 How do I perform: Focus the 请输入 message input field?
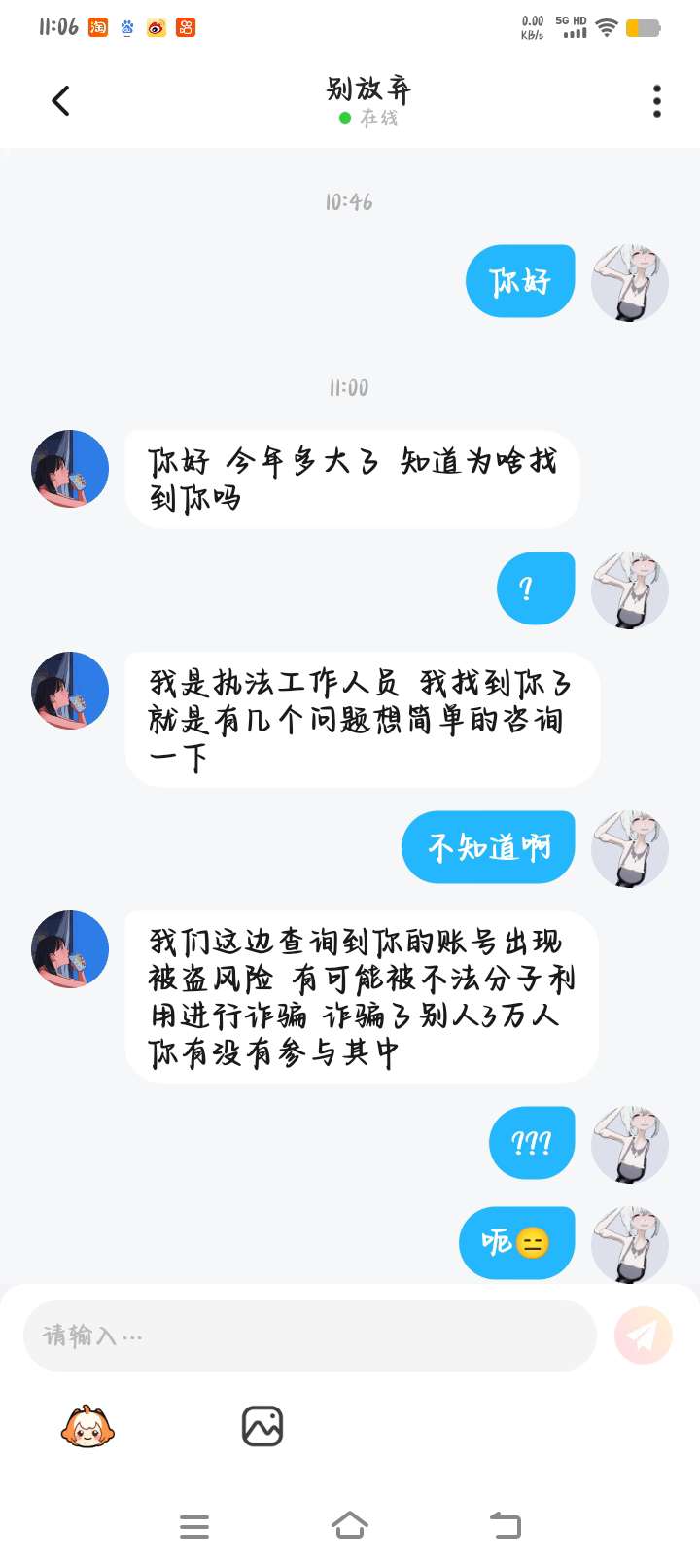(x=309, y=1336)
